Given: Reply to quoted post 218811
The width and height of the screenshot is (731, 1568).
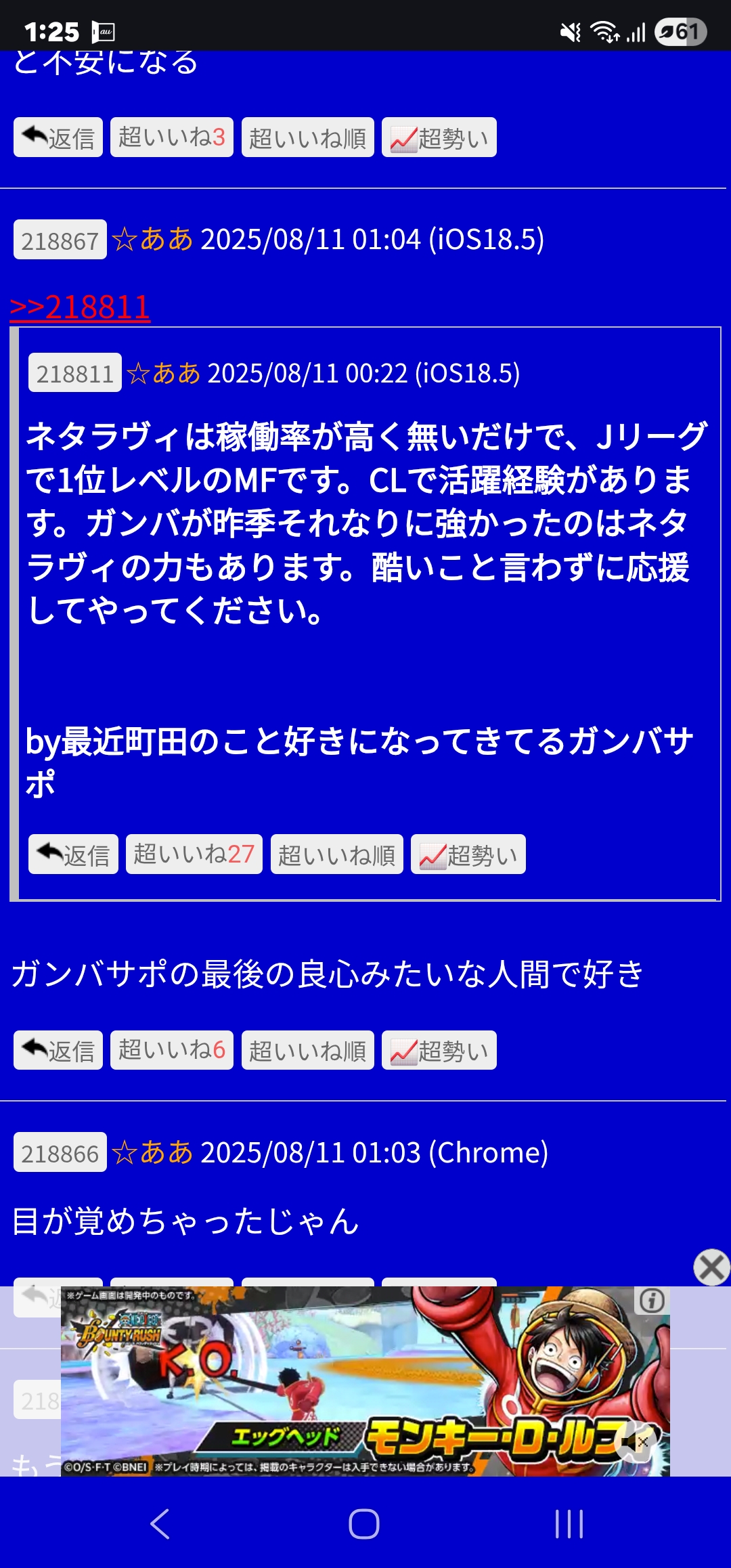Looking at the screenshot, I should point(73,854).
